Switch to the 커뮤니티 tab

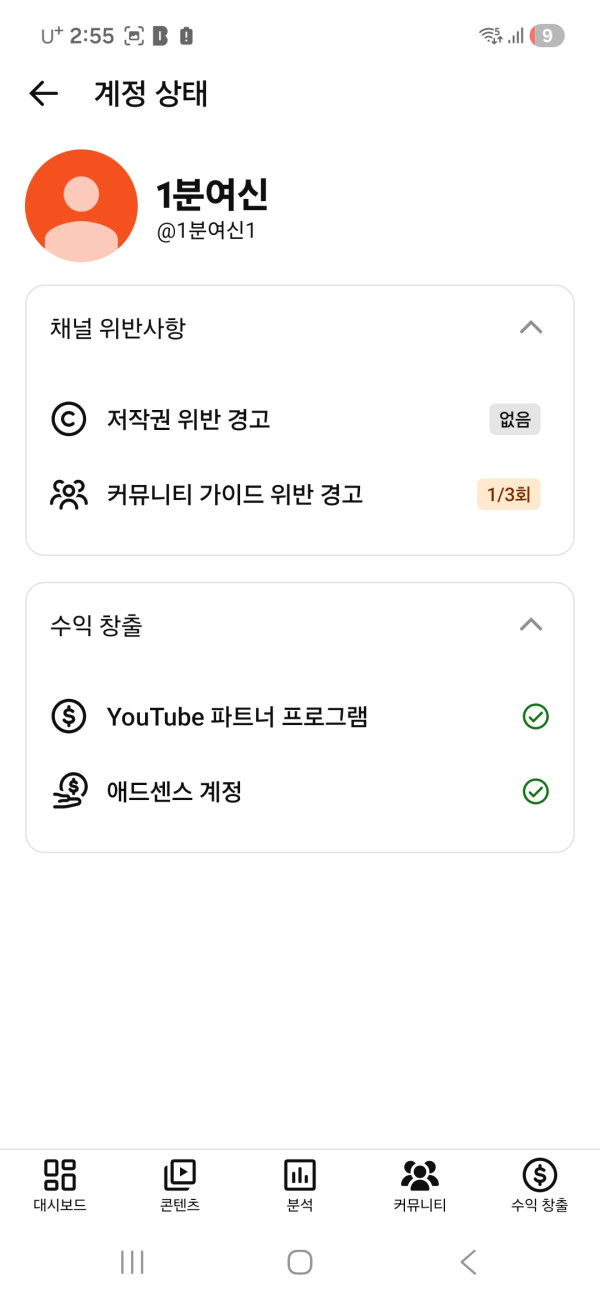click(x=420, y=1185)
